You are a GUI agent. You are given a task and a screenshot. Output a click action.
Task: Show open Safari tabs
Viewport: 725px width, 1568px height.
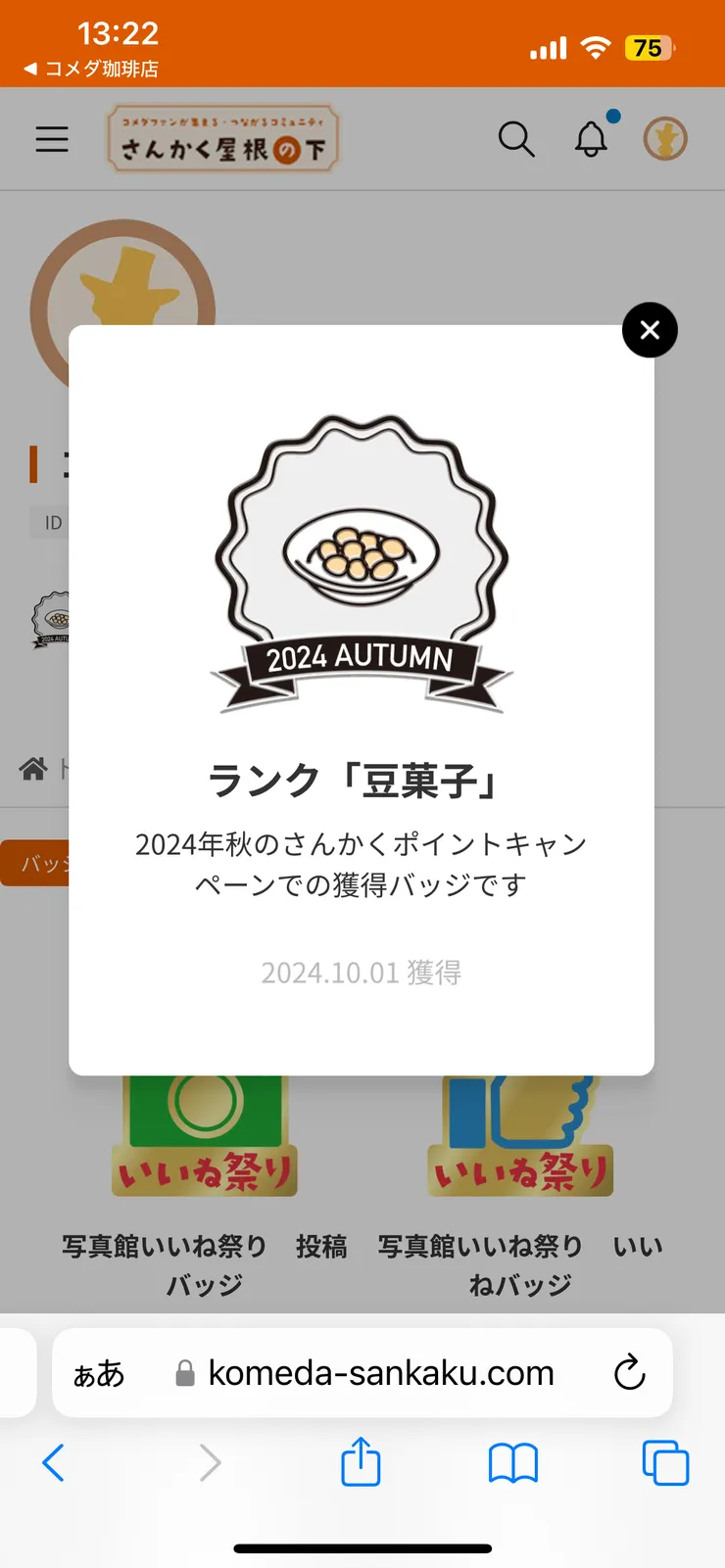pos(665,1463)
